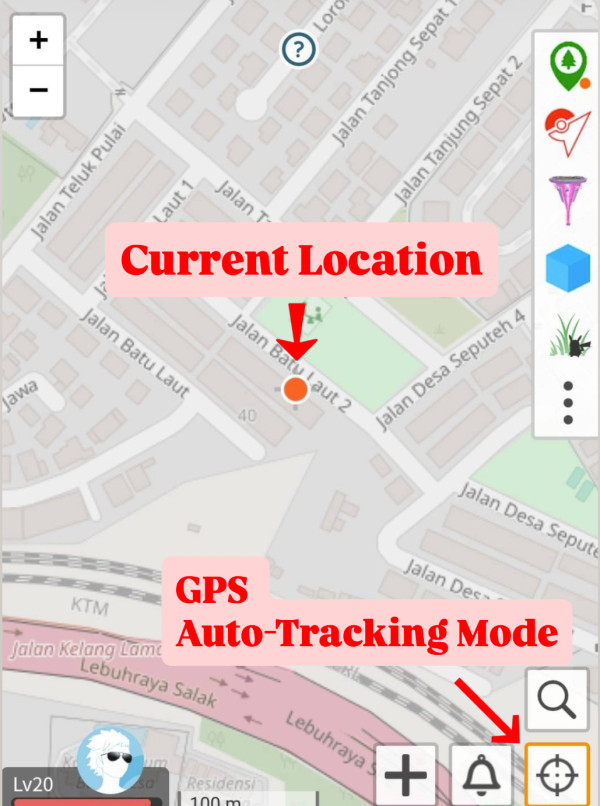Viewport: 600px width, 806px height.
Task: Tap the plus add button
Action: pos(406,774)
